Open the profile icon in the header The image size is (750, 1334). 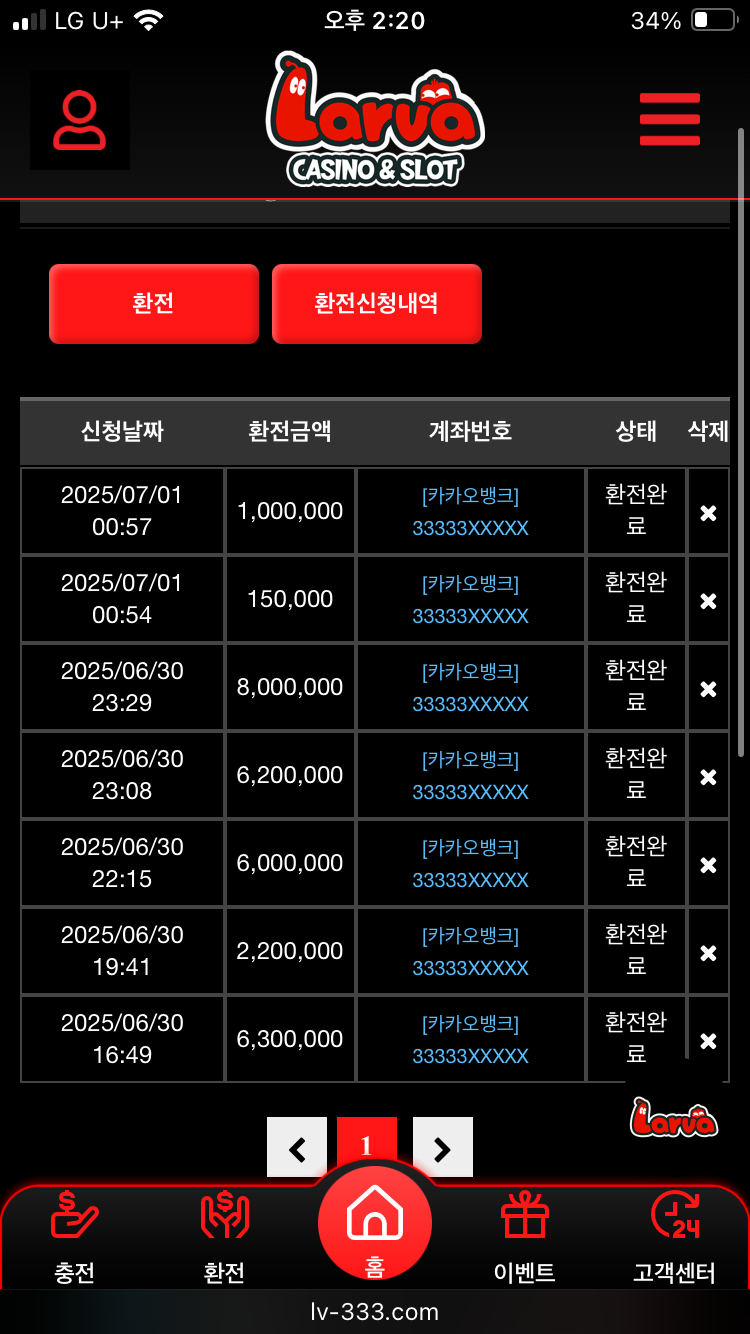pyautogui.click(x=80, y=120)
